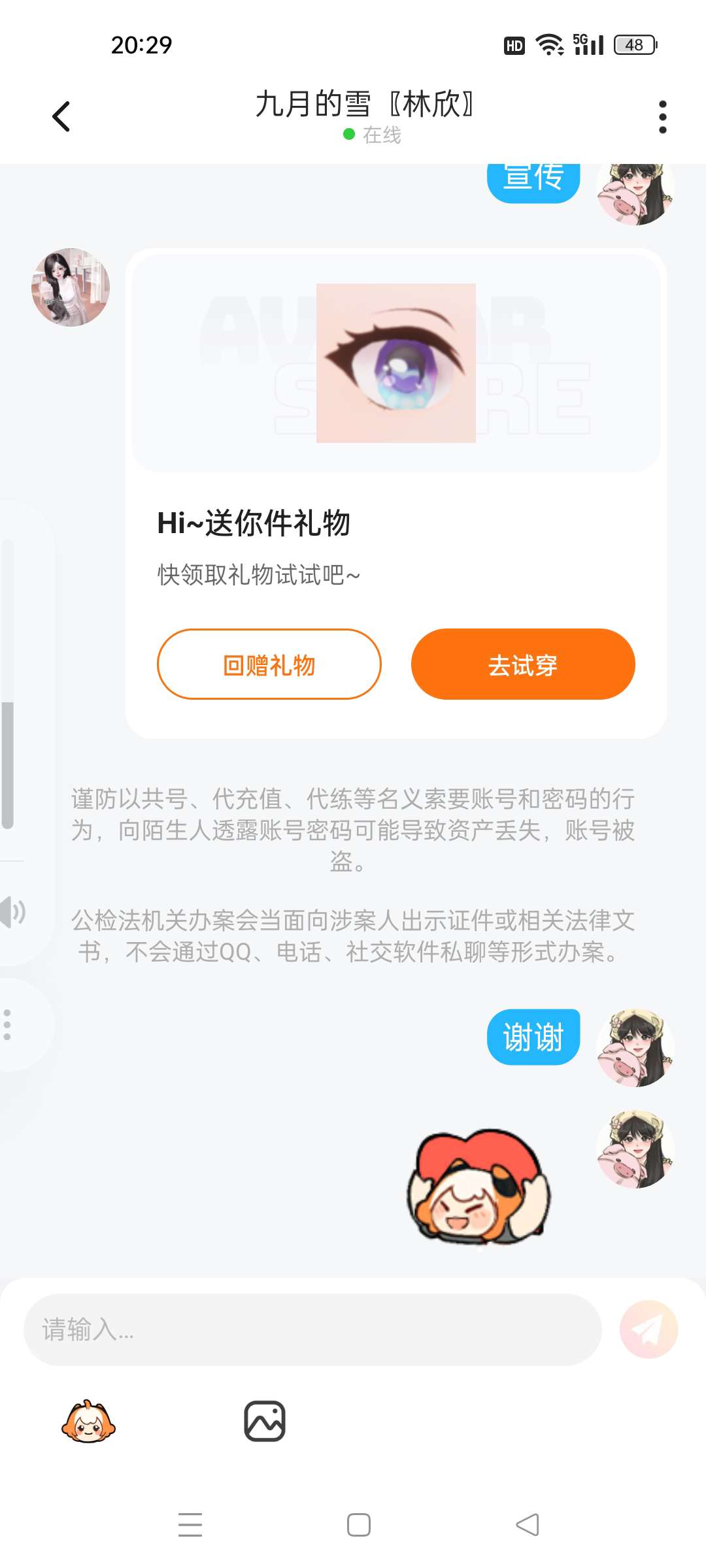706x1568 pixels.
Task: Tap the 回赠礼物 button
Action: click(269, 664)
